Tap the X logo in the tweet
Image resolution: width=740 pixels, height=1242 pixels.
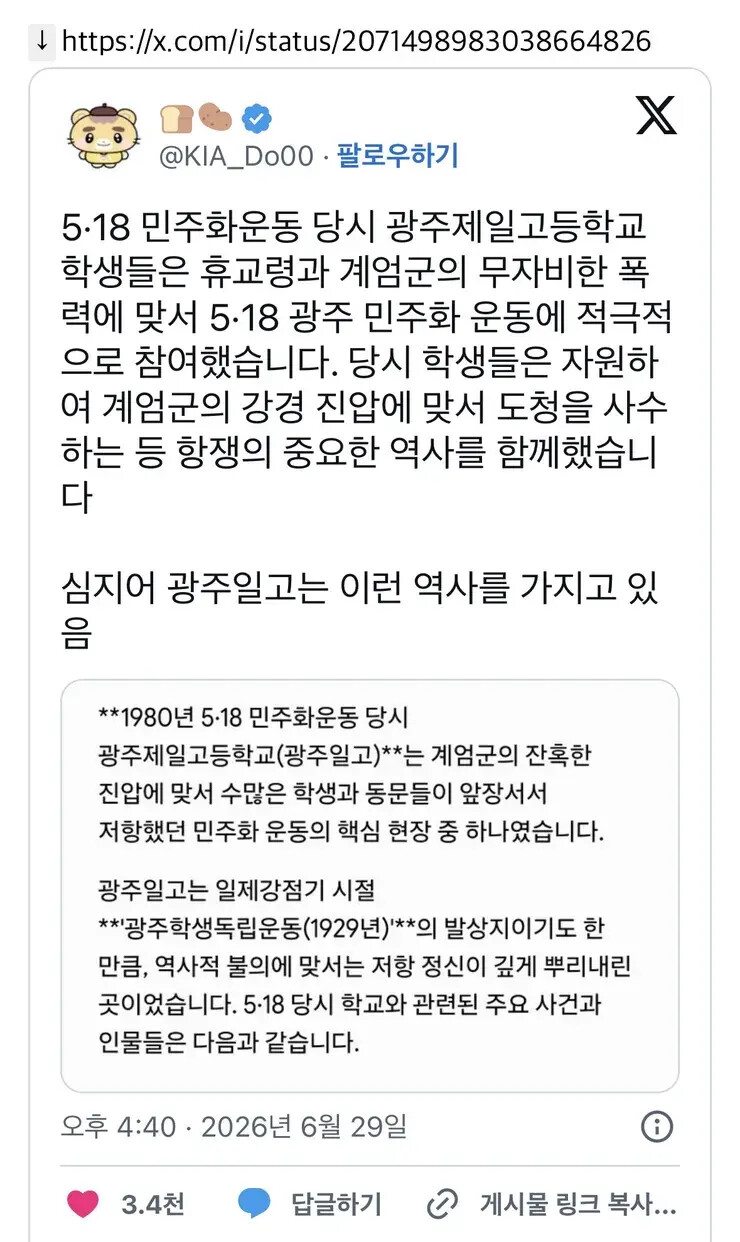click(656, 116)
